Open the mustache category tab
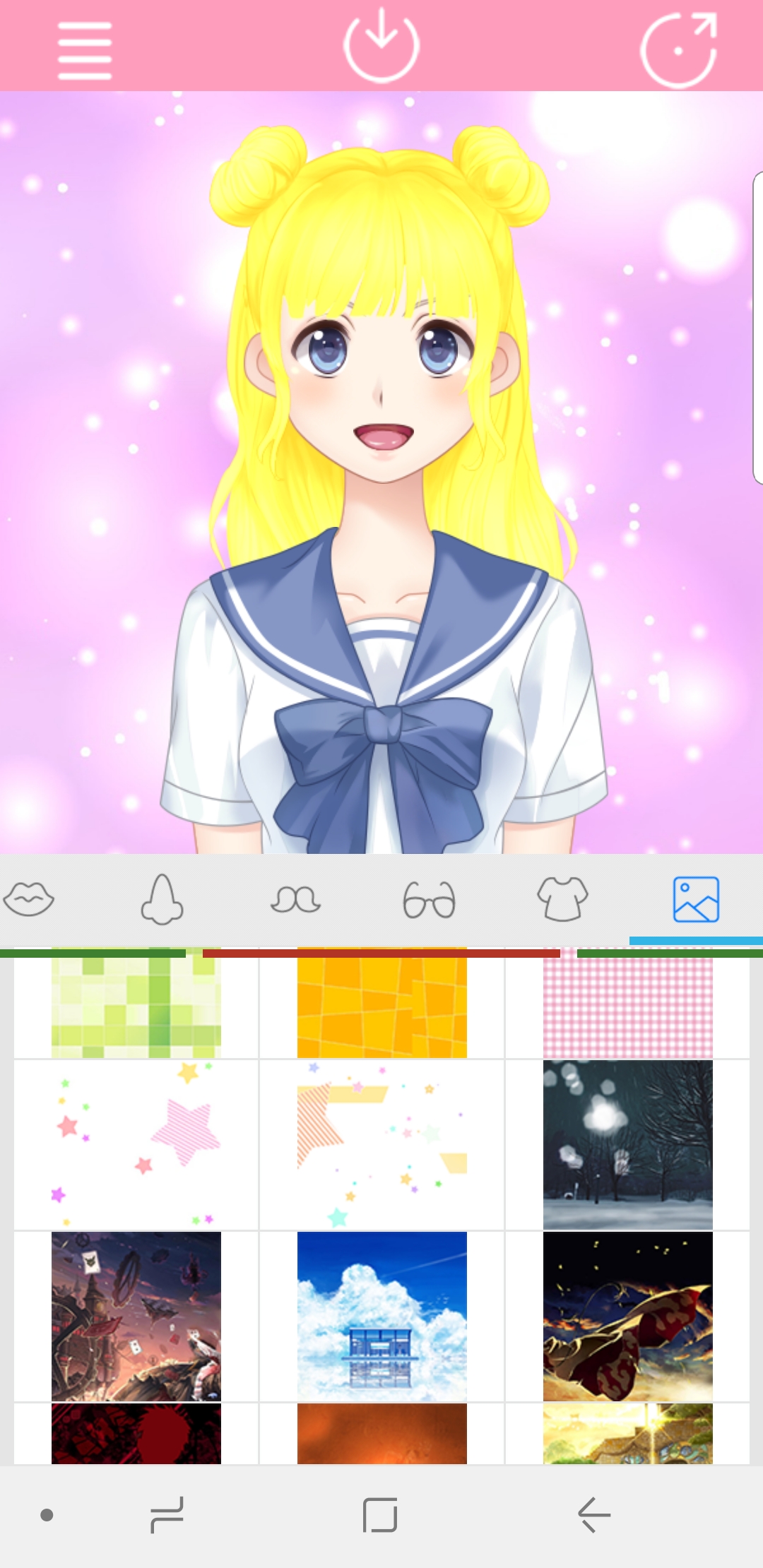 (x=295, y=899)
